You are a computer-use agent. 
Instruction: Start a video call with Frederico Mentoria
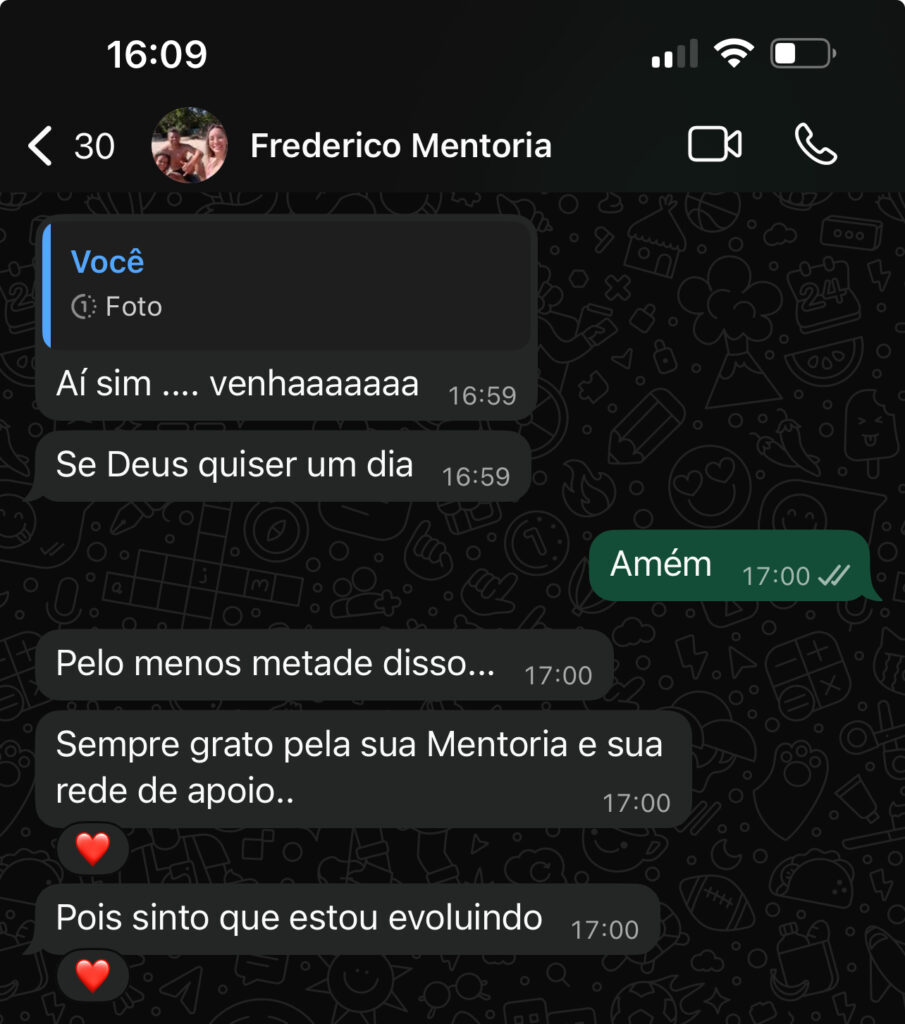714,145
